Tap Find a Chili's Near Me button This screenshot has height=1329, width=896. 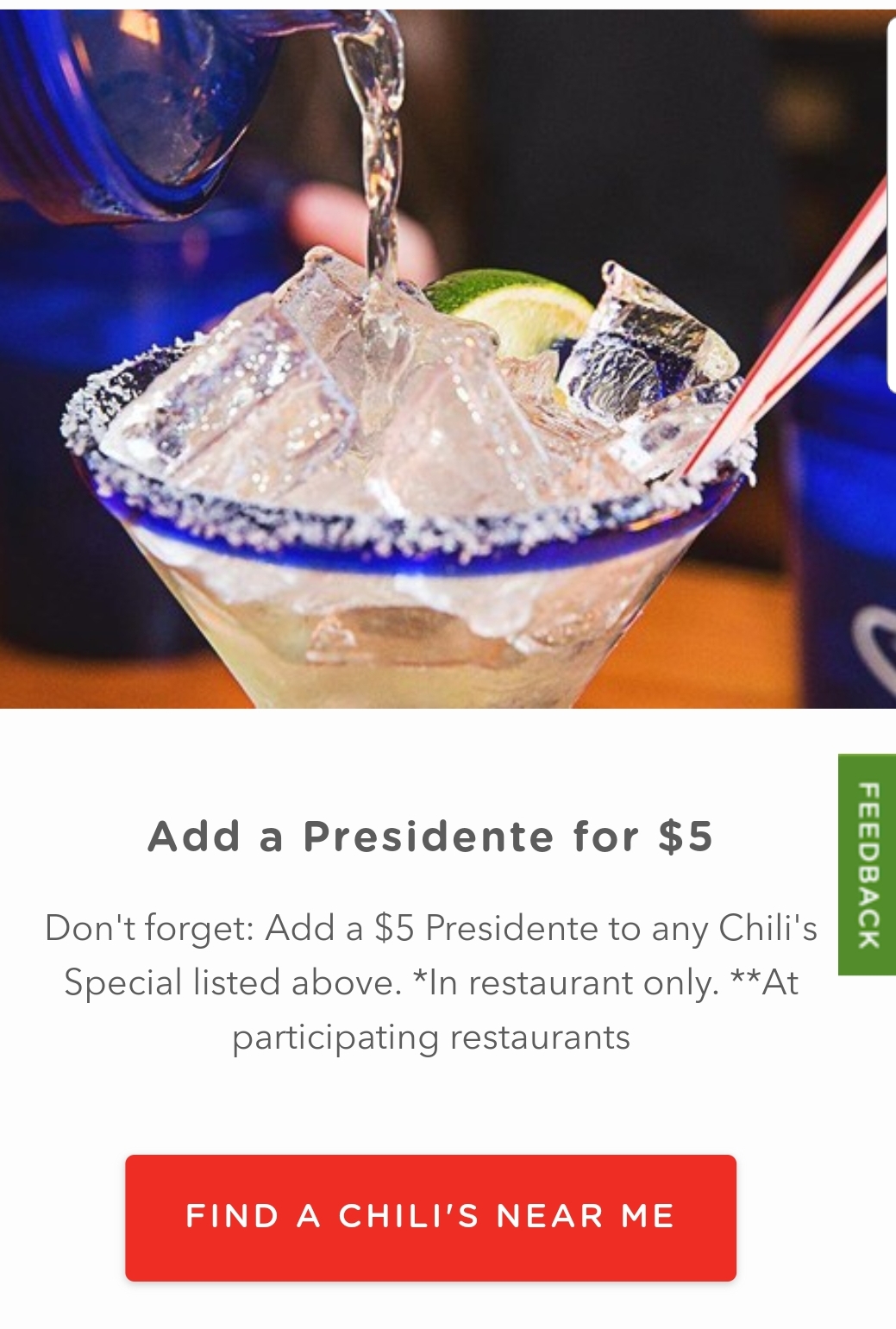point(430,1217)
